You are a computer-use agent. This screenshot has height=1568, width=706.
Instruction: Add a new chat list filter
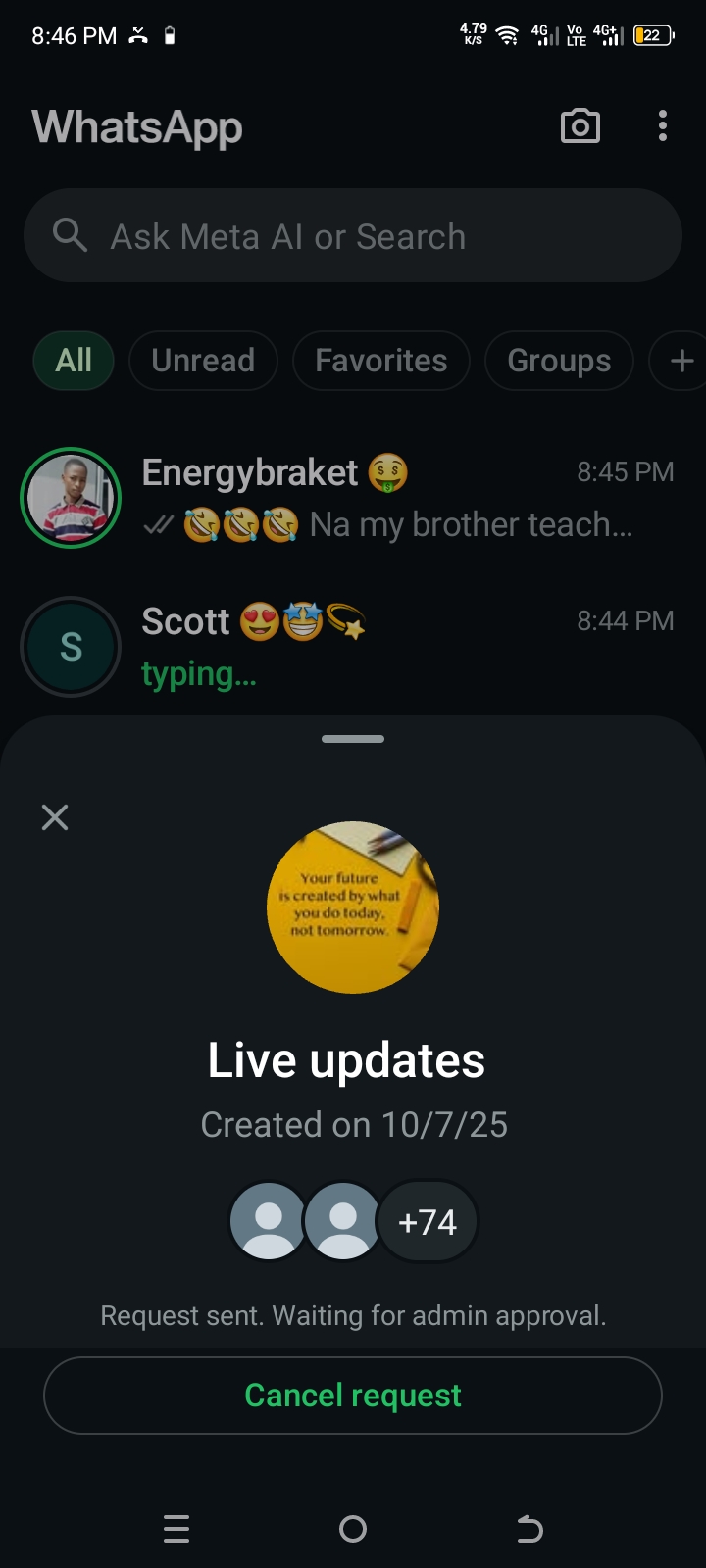[681, 361]
